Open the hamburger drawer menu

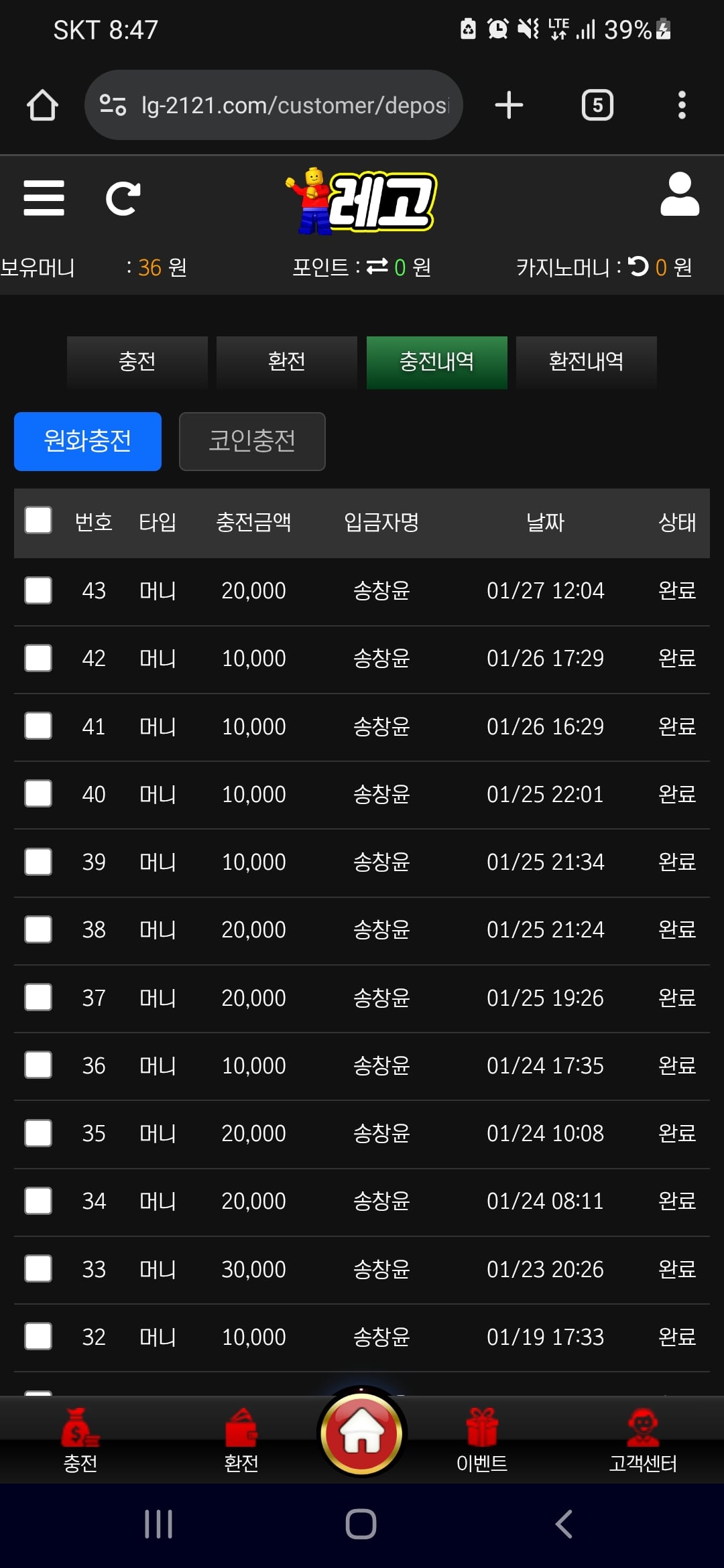(x=44, y=198)
